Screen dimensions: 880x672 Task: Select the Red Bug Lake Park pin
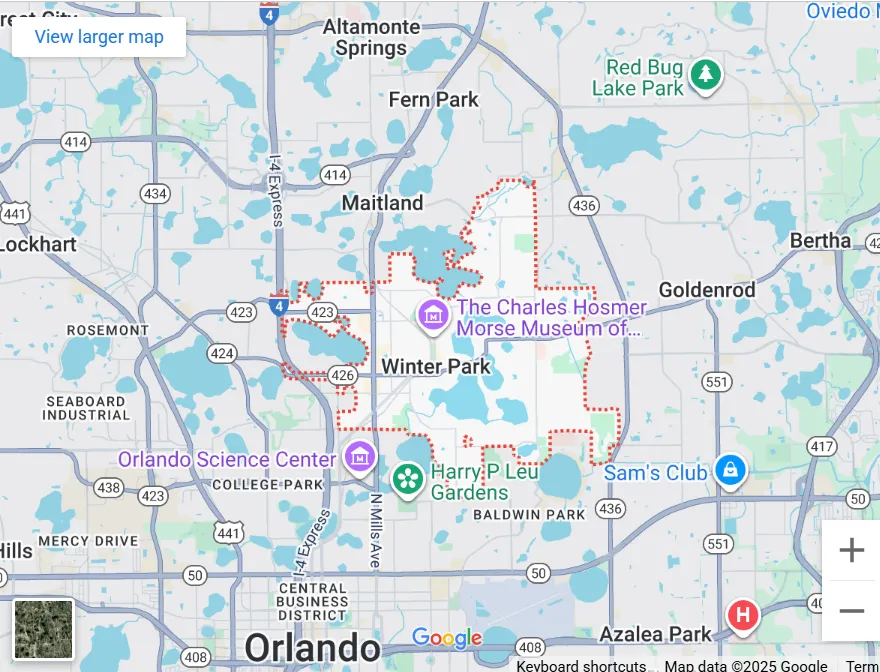coord(707,75)
